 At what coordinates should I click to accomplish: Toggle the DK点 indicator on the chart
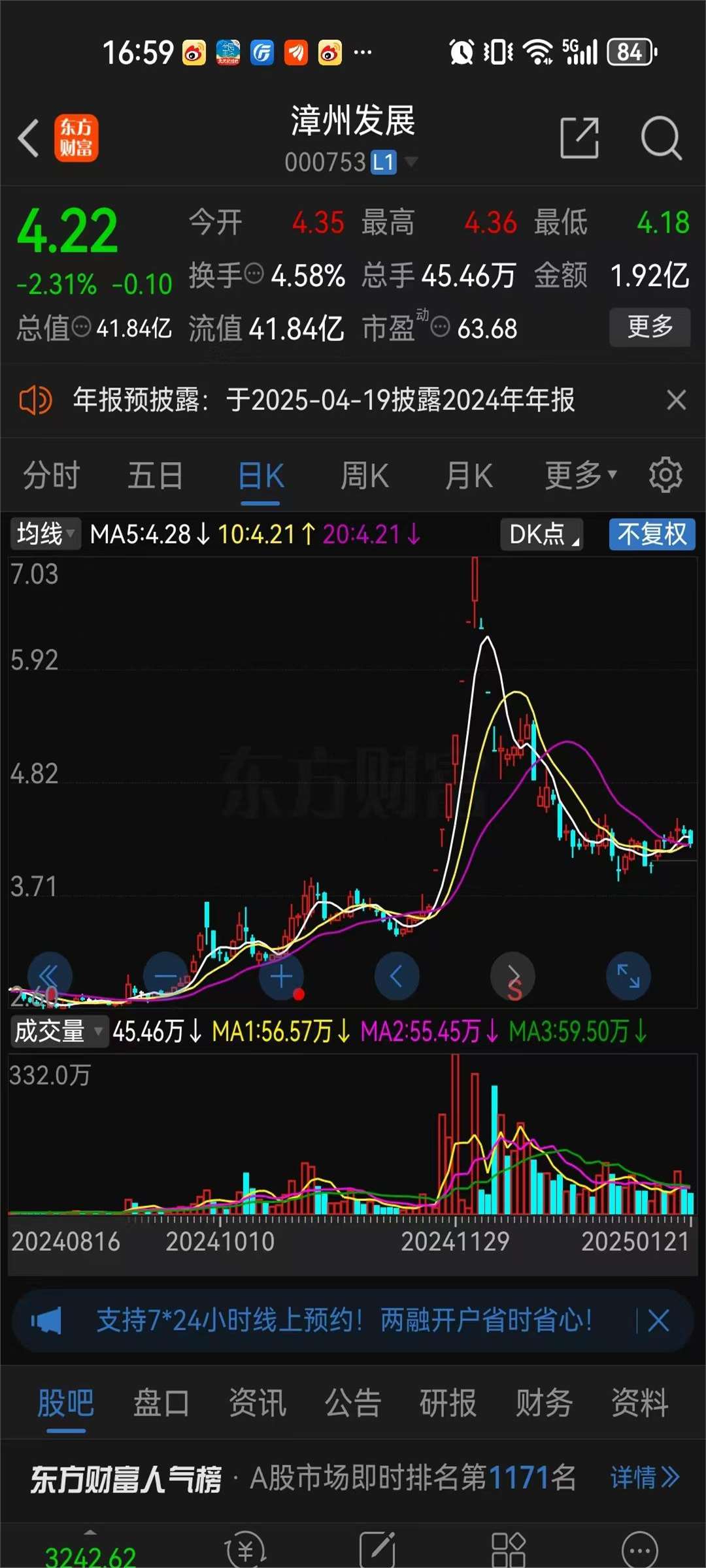coord(541,534)
